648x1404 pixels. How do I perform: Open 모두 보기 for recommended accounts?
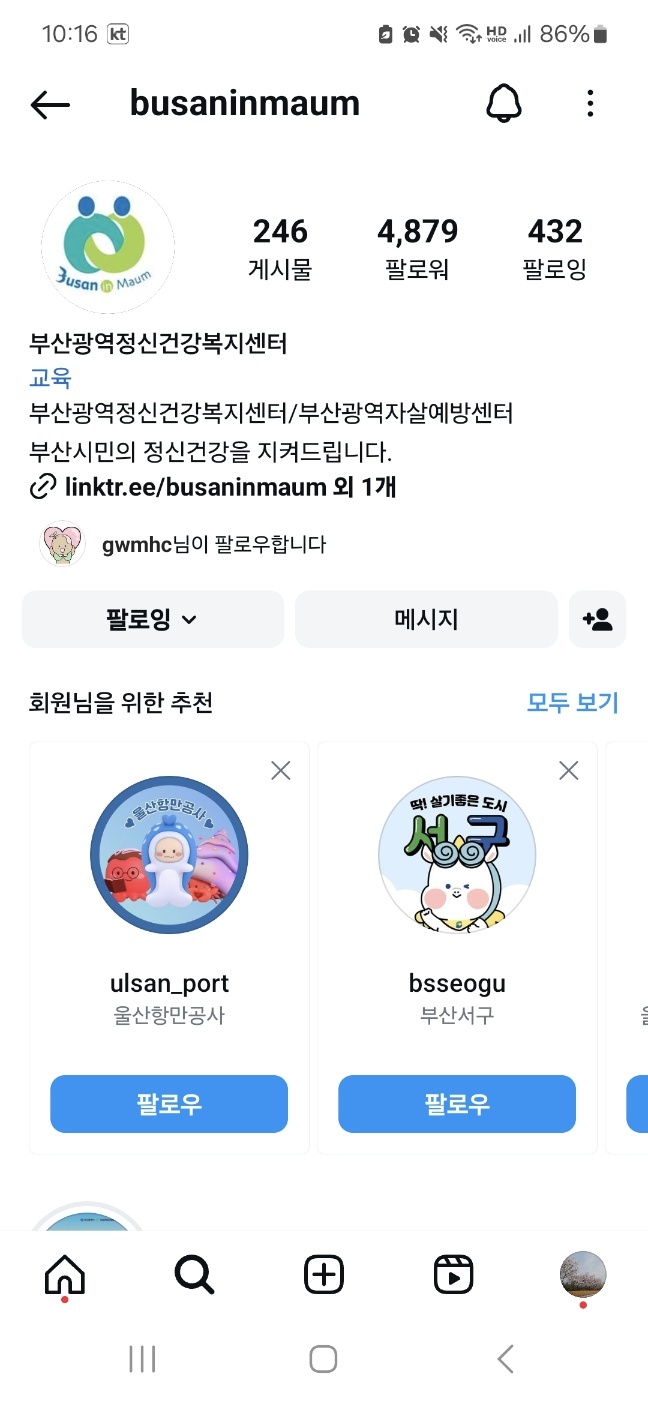click(572, 703)
